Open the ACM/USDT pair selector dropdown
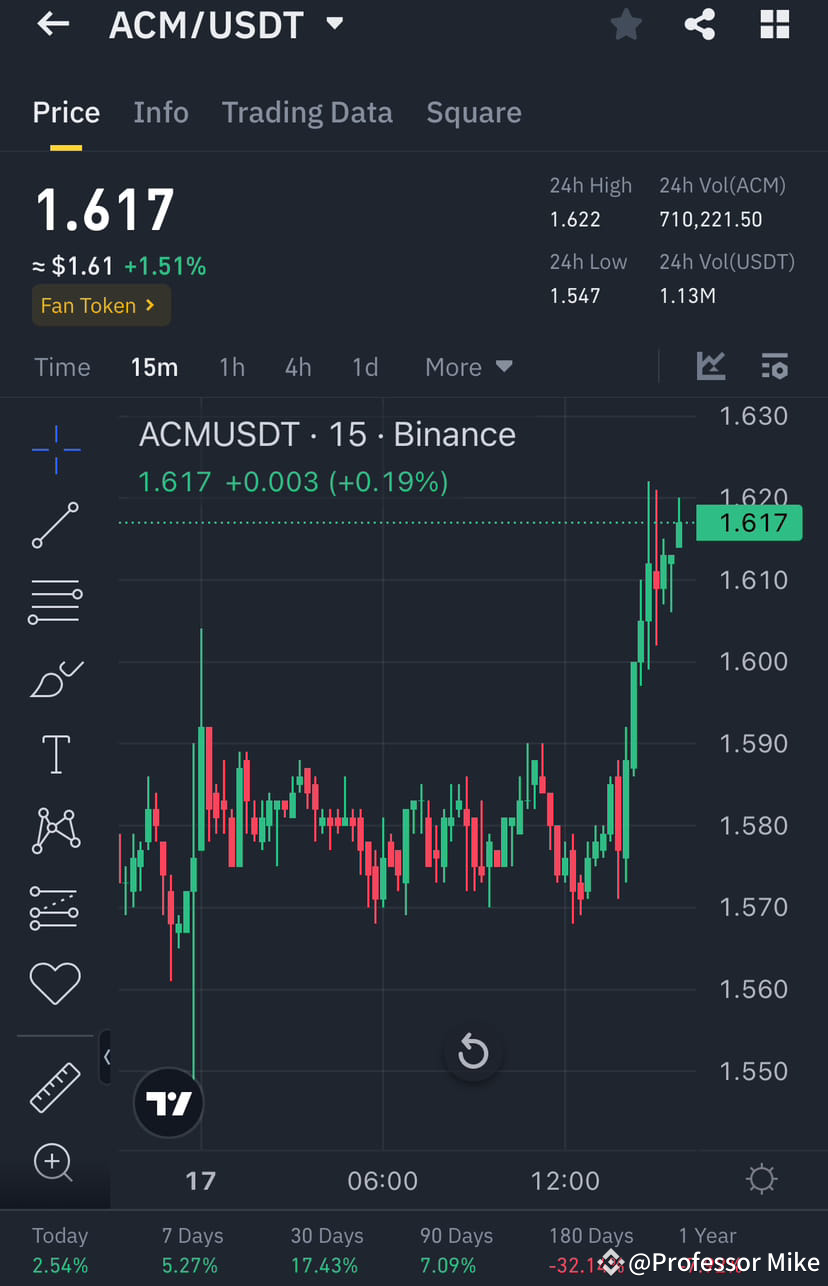The height and width of the screenshot is (1286, 828). tap(334, 22)
